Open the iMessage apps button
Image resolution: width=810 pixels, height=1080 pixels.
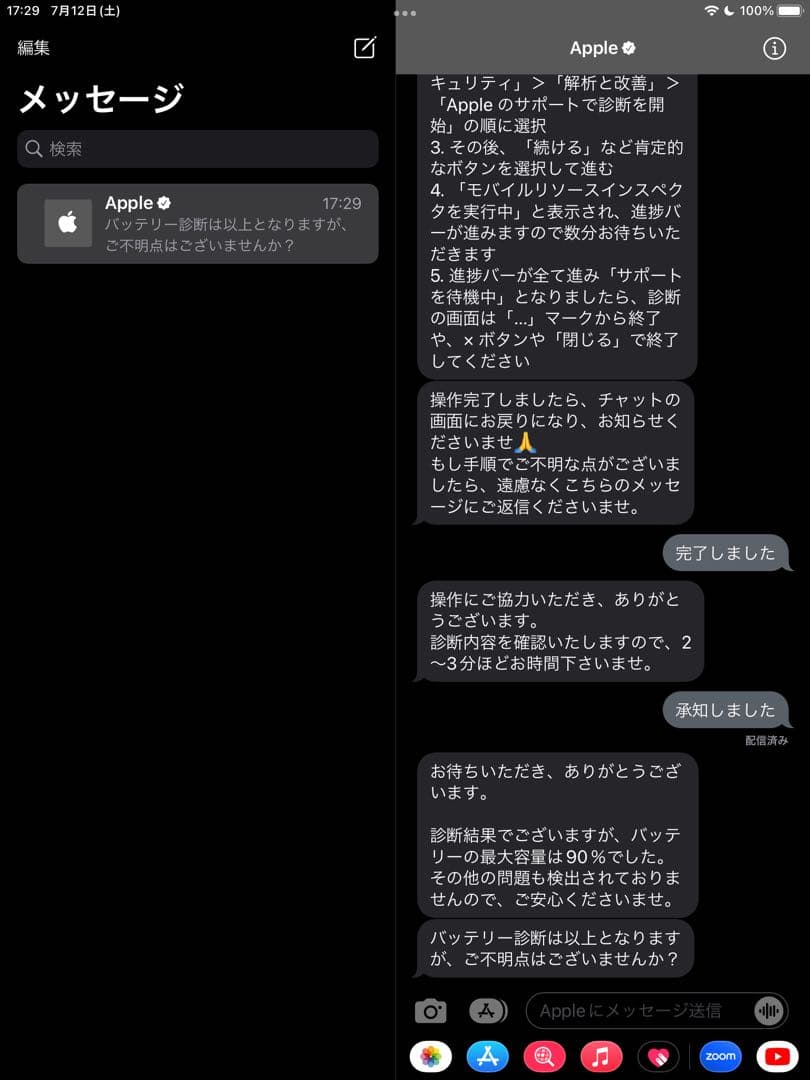487,1011
